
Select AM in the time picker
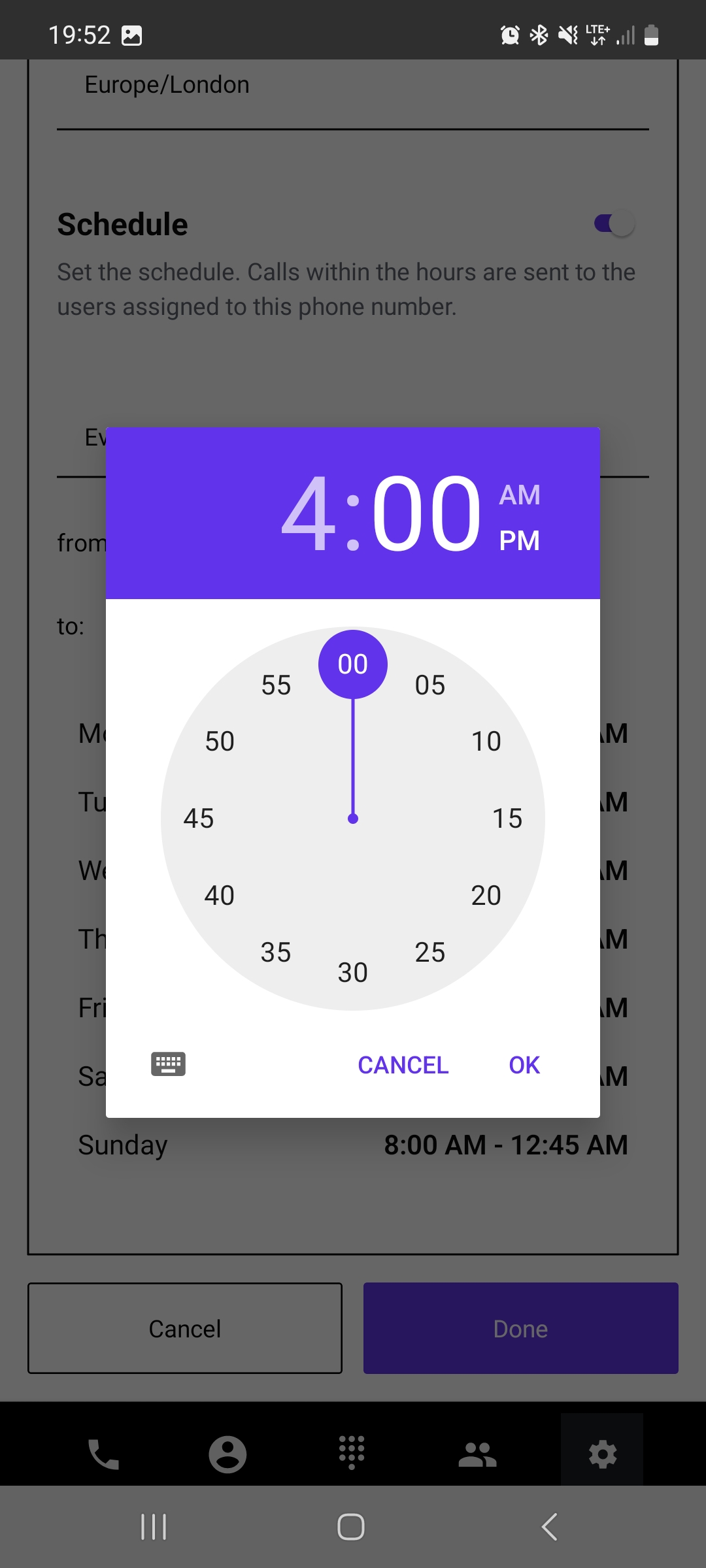click(520, 495)
